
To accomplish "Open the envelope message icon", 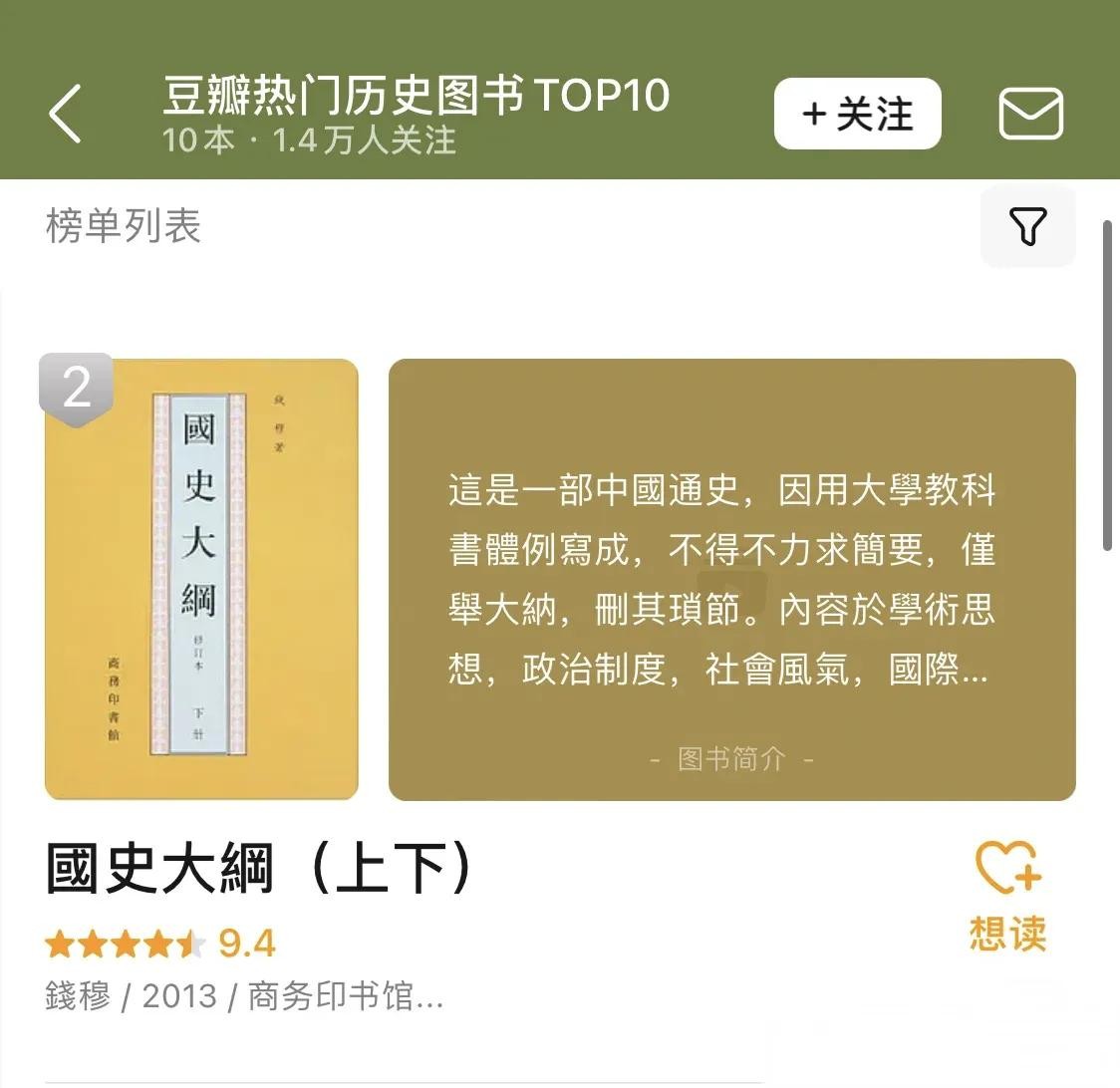I will pos(1030,114).
